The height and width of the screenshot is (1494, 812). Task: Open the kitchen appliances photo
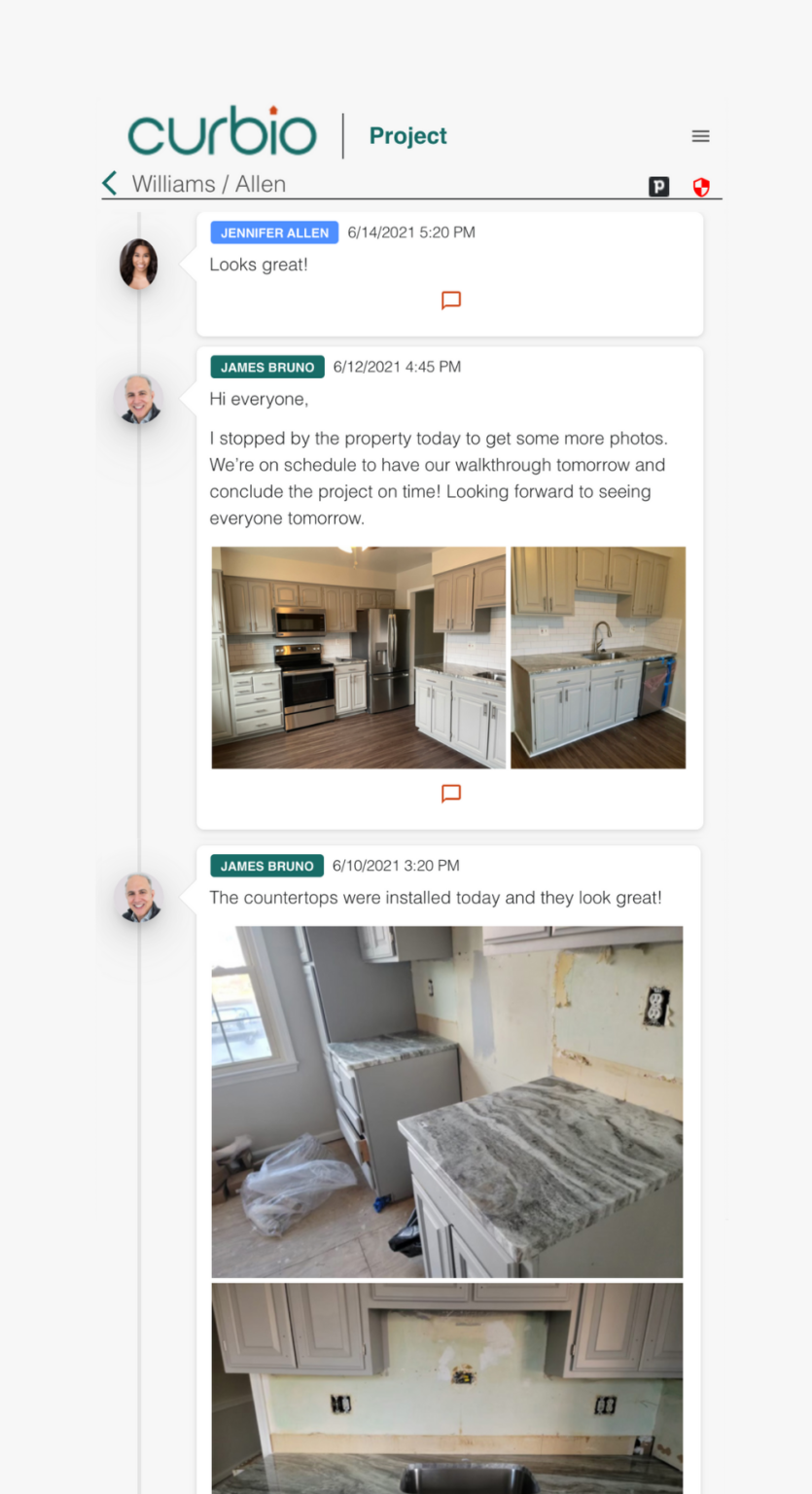click(358, 658)
